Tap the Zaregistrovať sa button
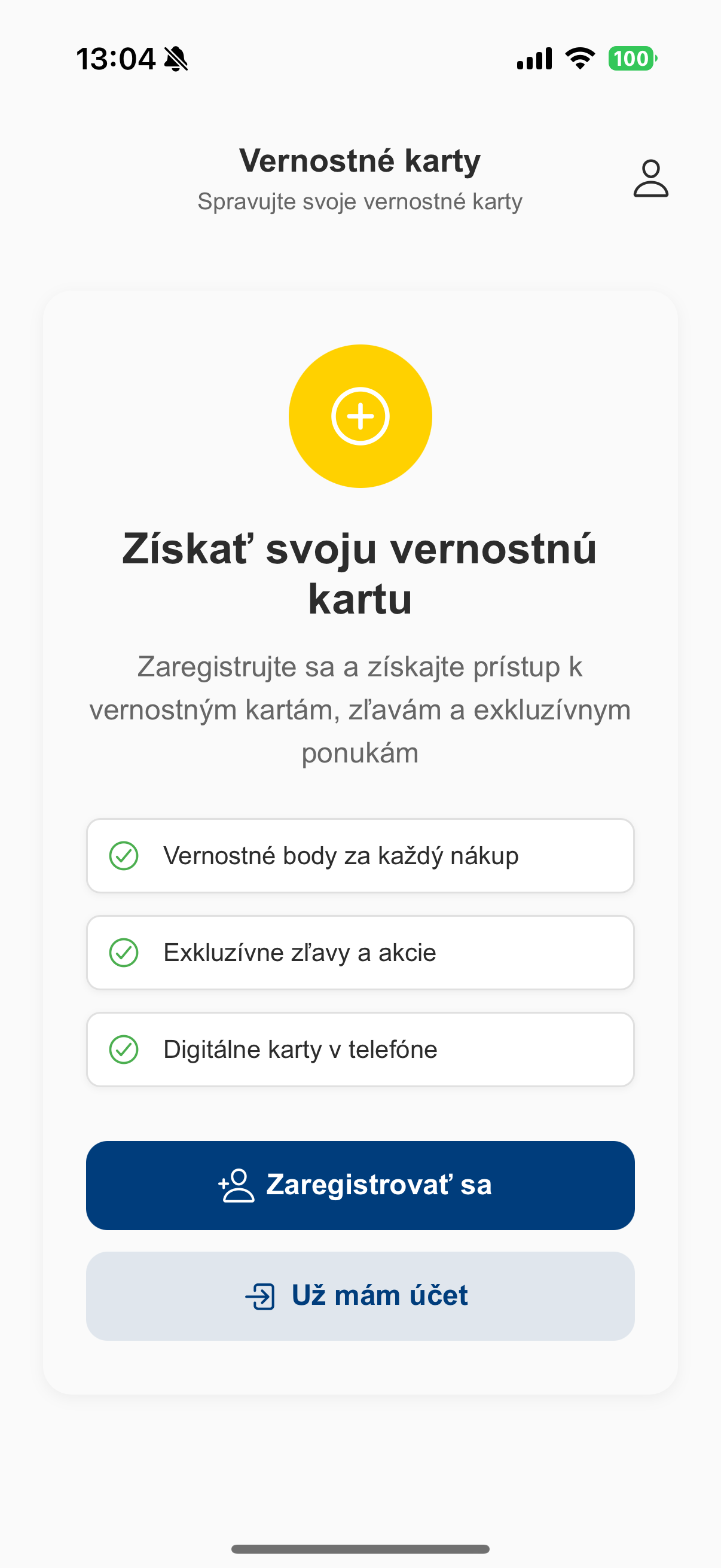The width and height of the screenshot is (721, 1568). [360, 1185]
